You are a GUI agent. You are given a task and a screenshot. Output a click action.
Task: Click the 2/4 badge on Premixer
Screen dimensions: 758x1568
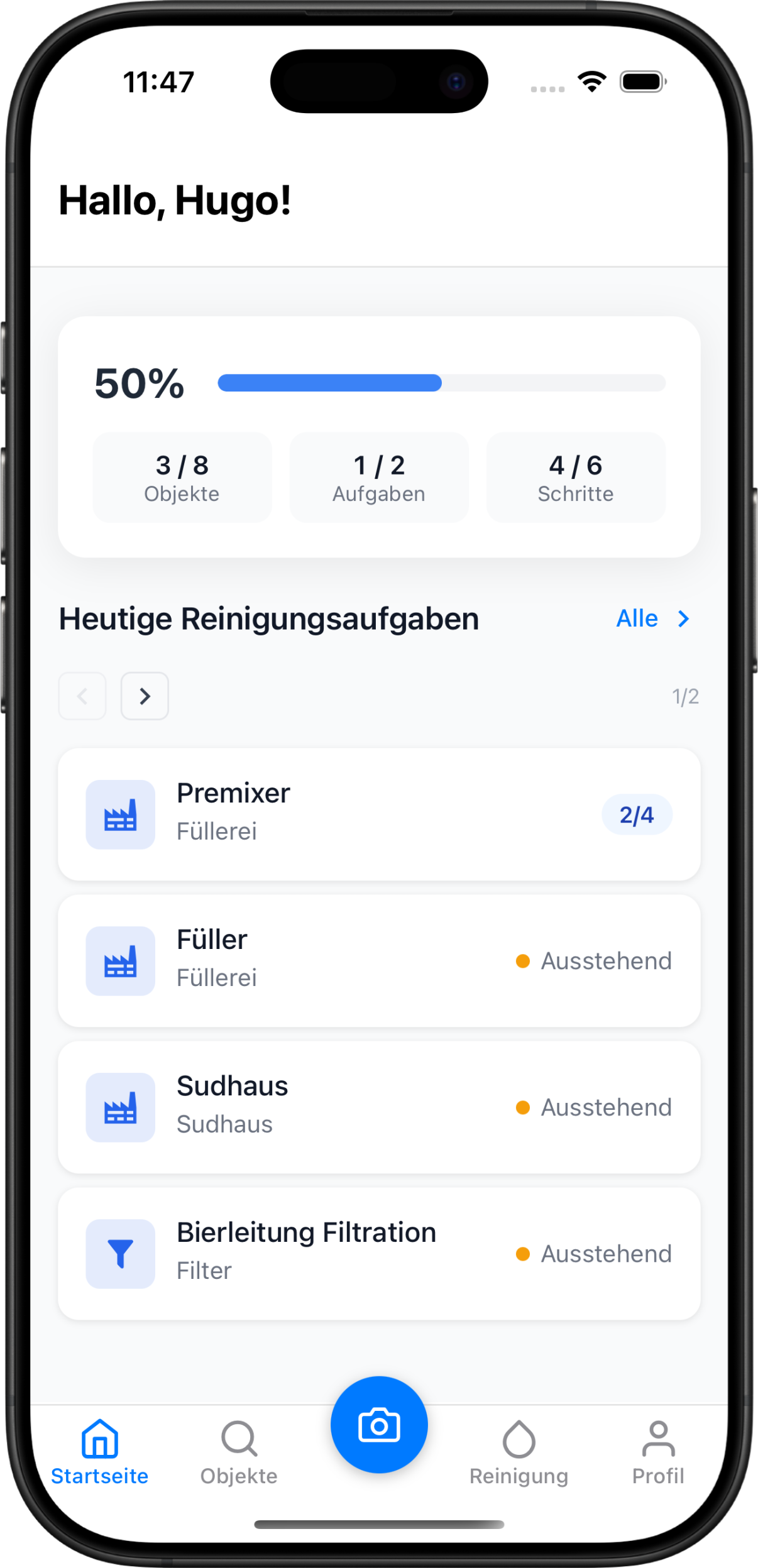tap(636, 814)
